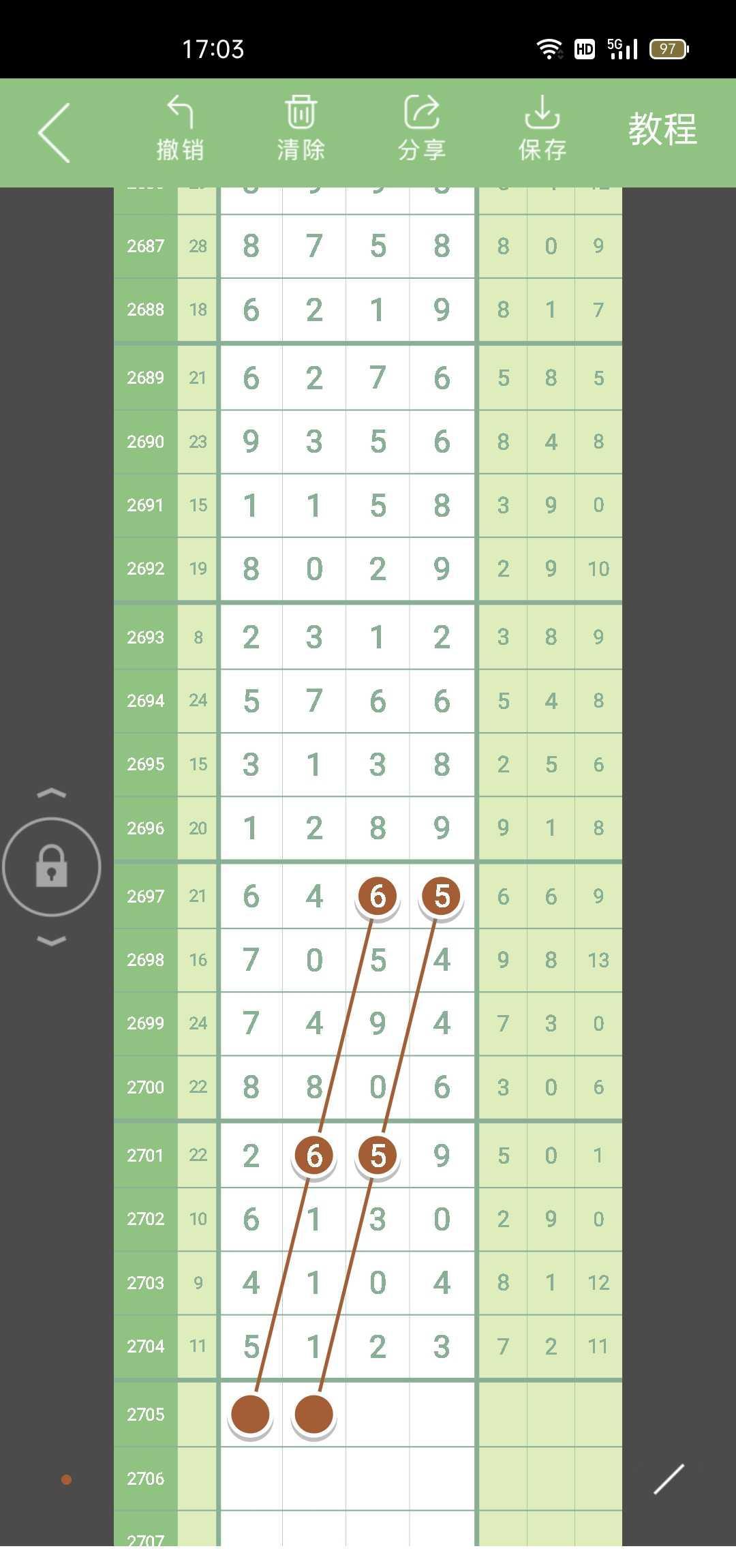
Task: Clear all markings with 清除
Action: (x=301, y=128)
